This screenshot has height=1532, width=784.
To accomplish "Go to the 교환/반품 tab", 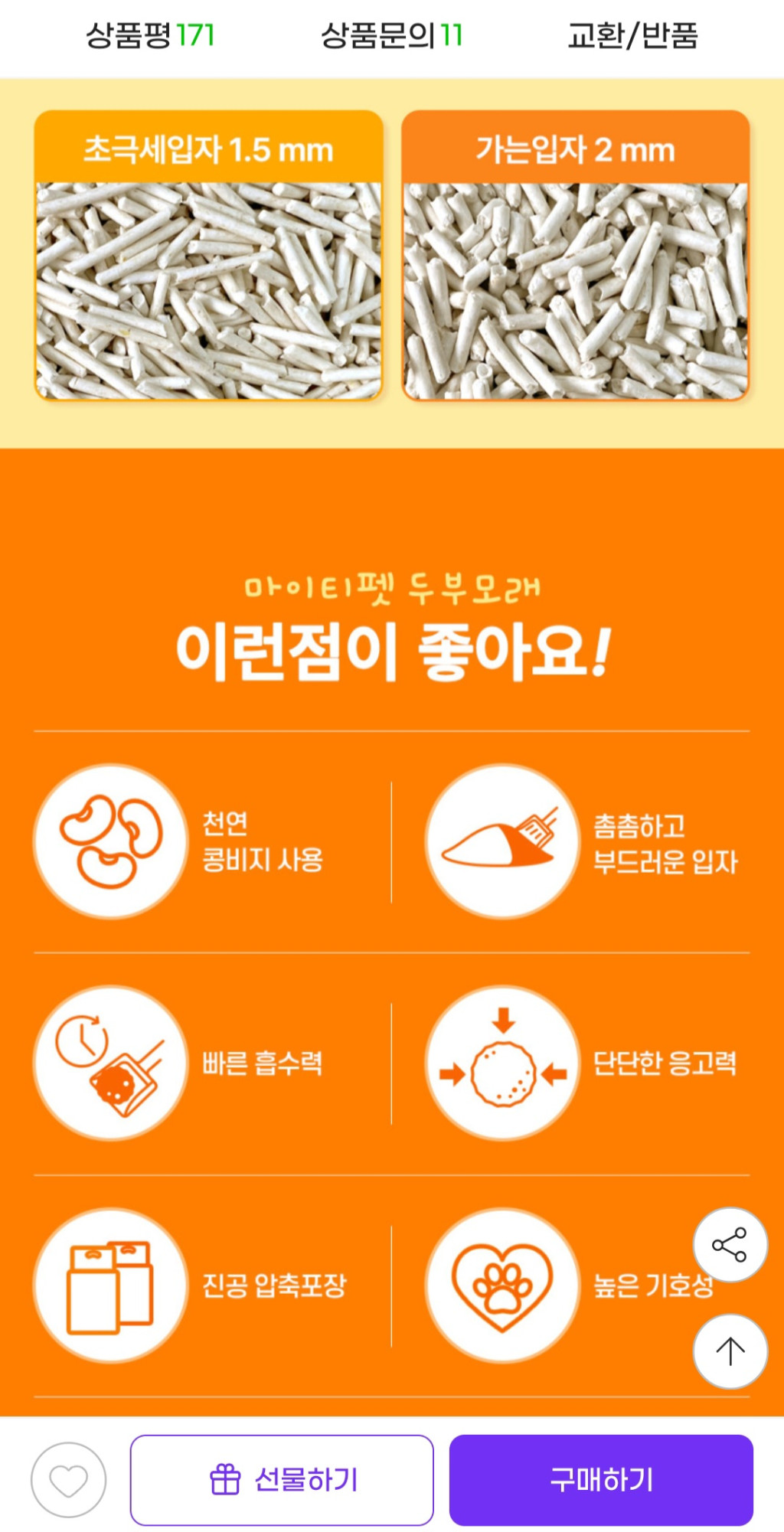I will (x=632, y=35).
